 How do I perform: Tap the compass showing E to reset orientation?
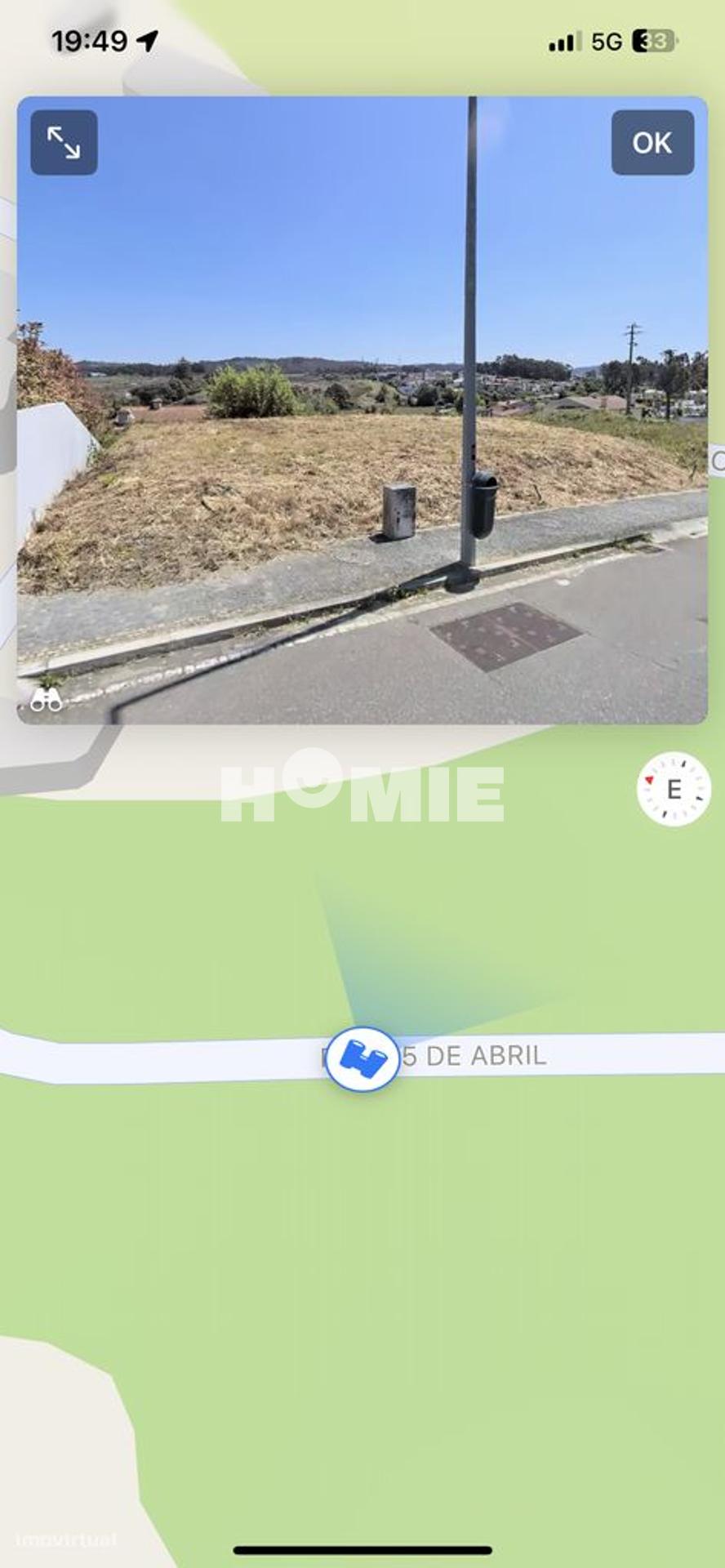[x=672, y=789]
